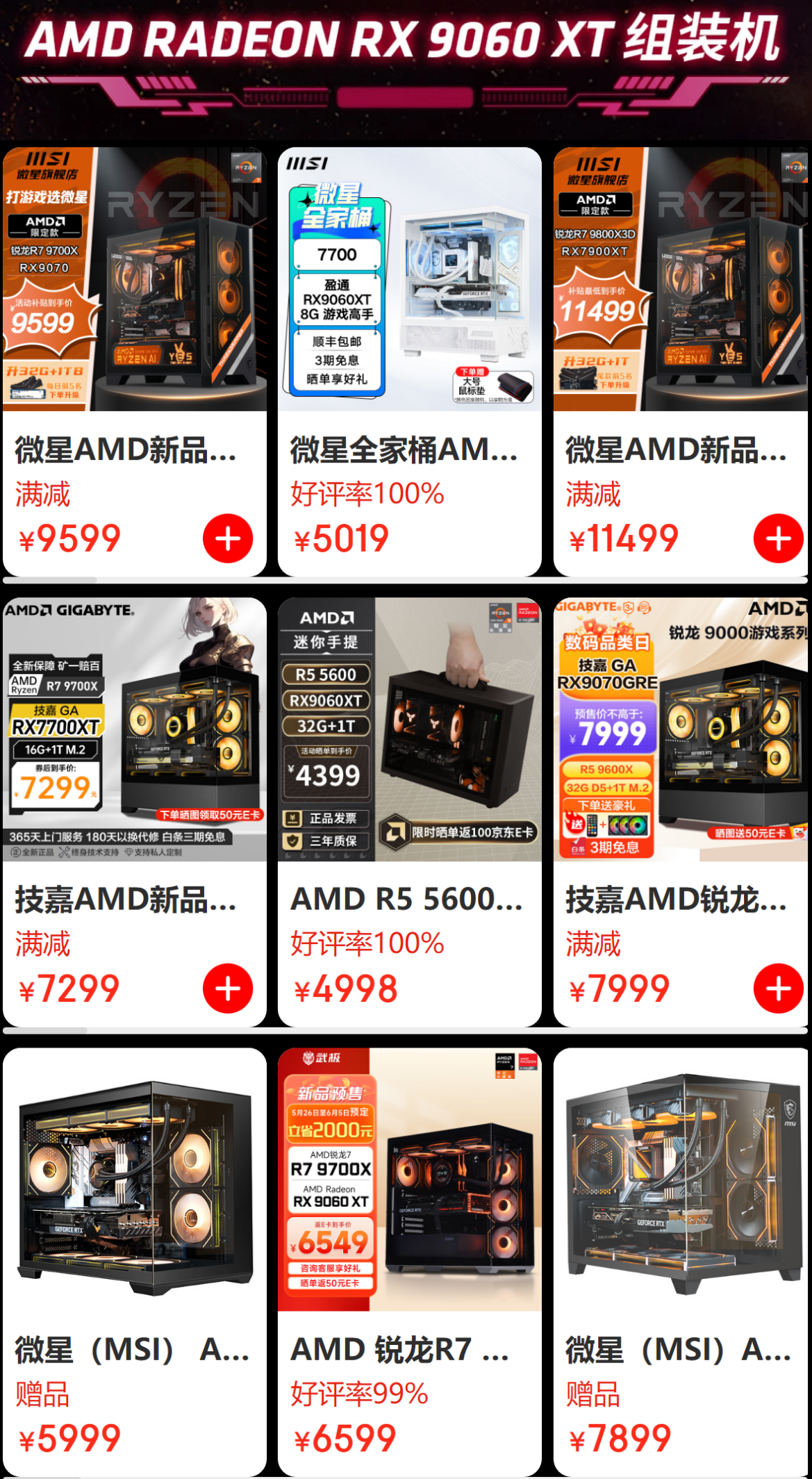This screenshot has height=1479, width=812.
Task: Add the ¥7299 技嘉 PC to cart
Action: (x=228, y=989)
